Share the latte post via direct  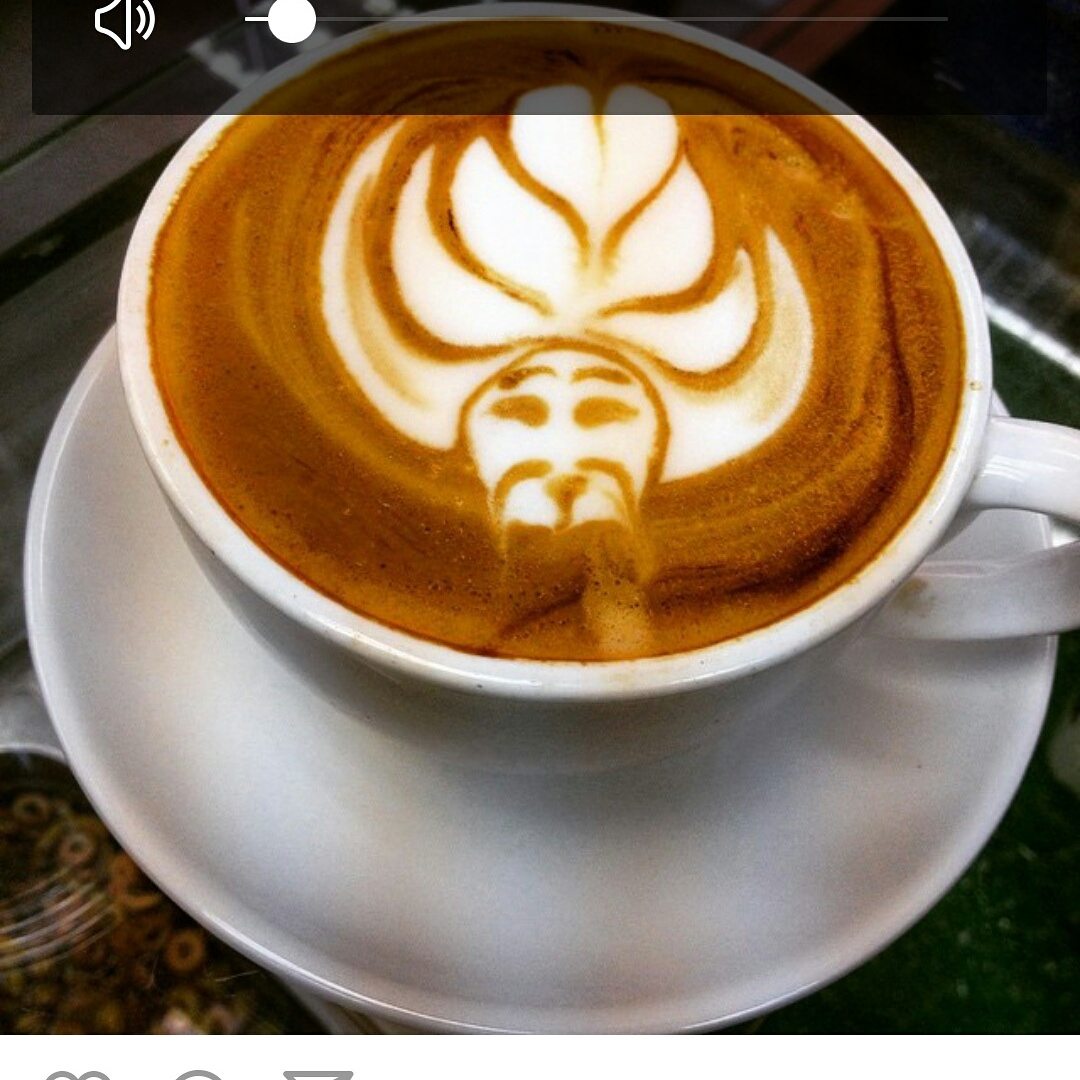coord(318,1075)
